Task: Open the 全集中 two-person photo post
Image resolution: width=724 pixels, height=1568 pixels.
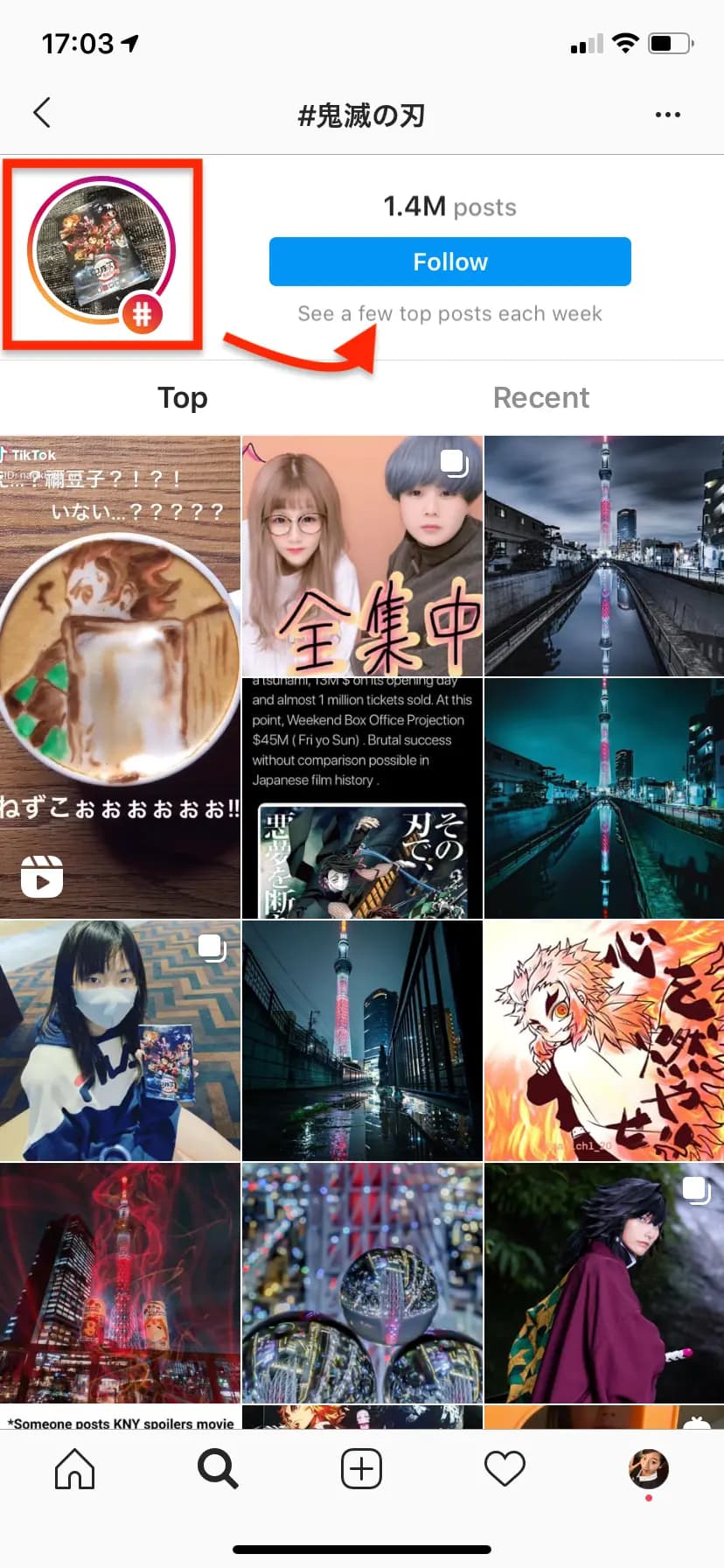Action: (x=362, y=556)
